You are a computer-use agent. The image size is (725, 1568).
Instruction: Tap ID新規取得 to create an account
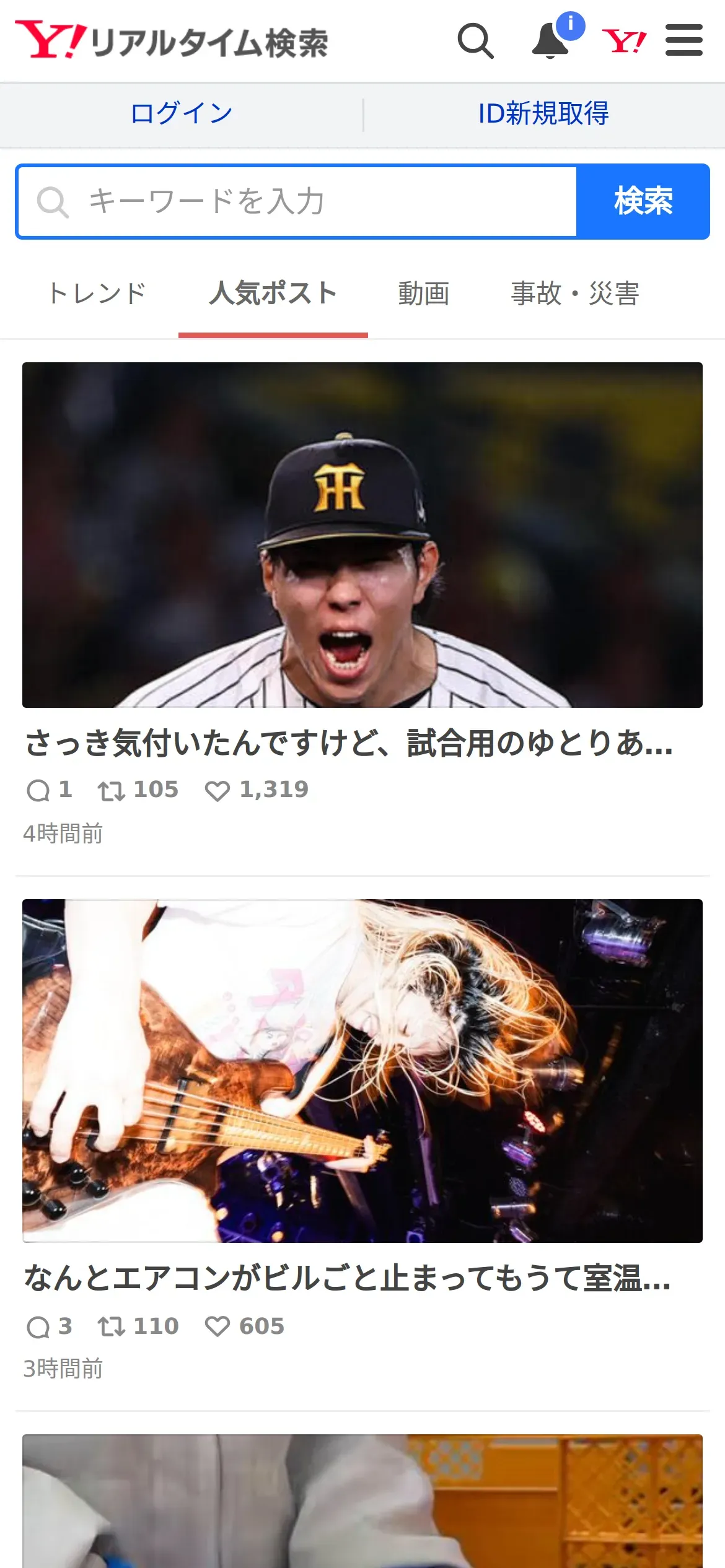coord(543,113)
